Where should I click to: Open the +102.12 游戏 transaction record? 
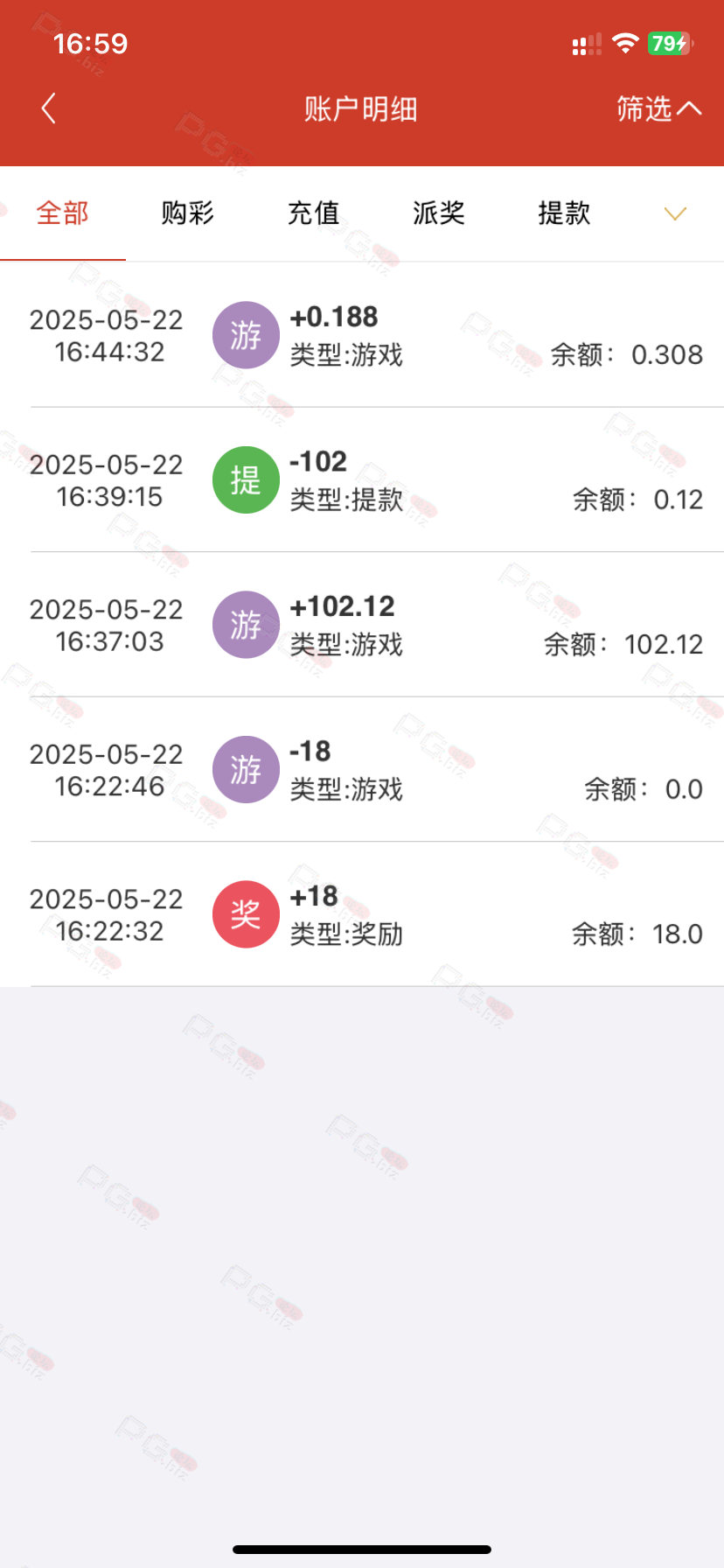pos(362,625)
